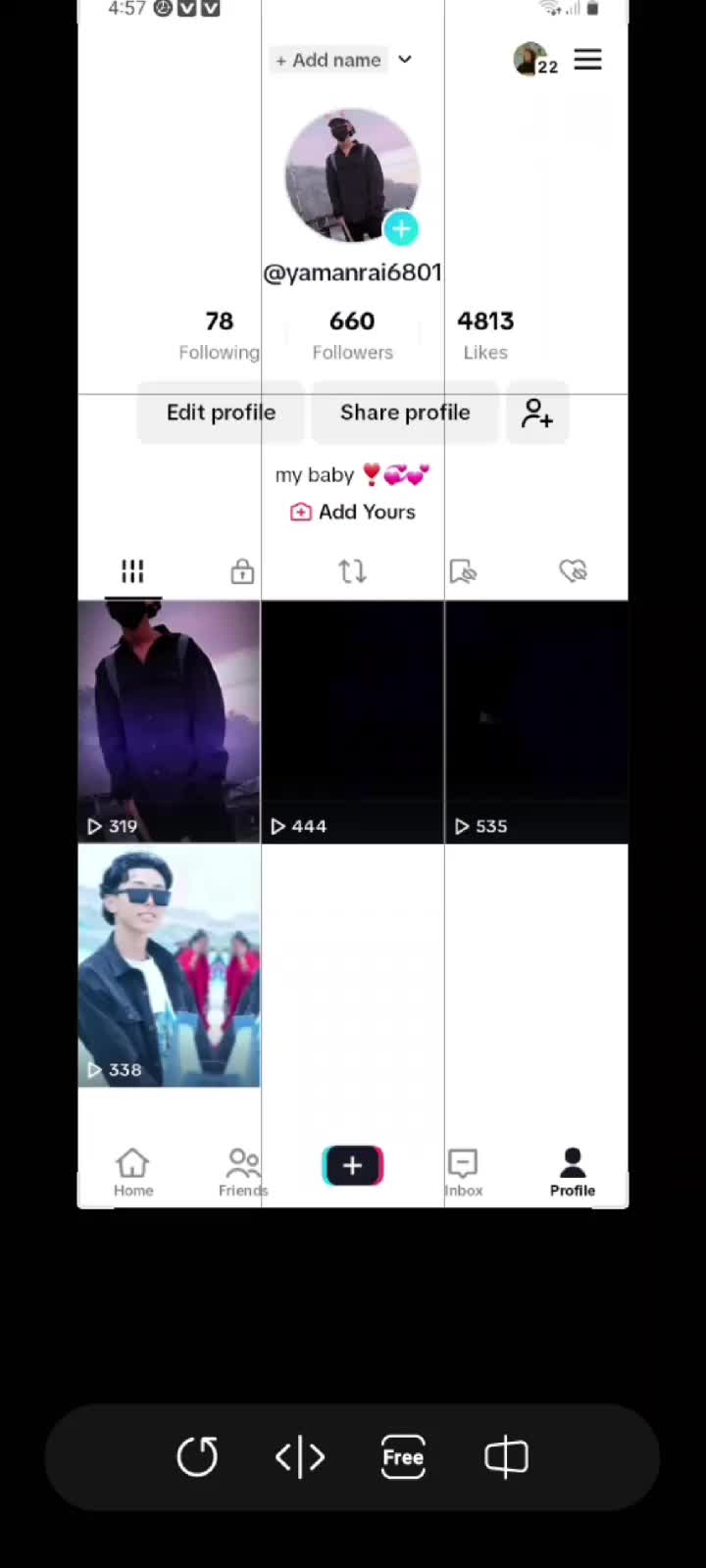Create a new post with the plus button
706x1568 pixels.
353,1165
